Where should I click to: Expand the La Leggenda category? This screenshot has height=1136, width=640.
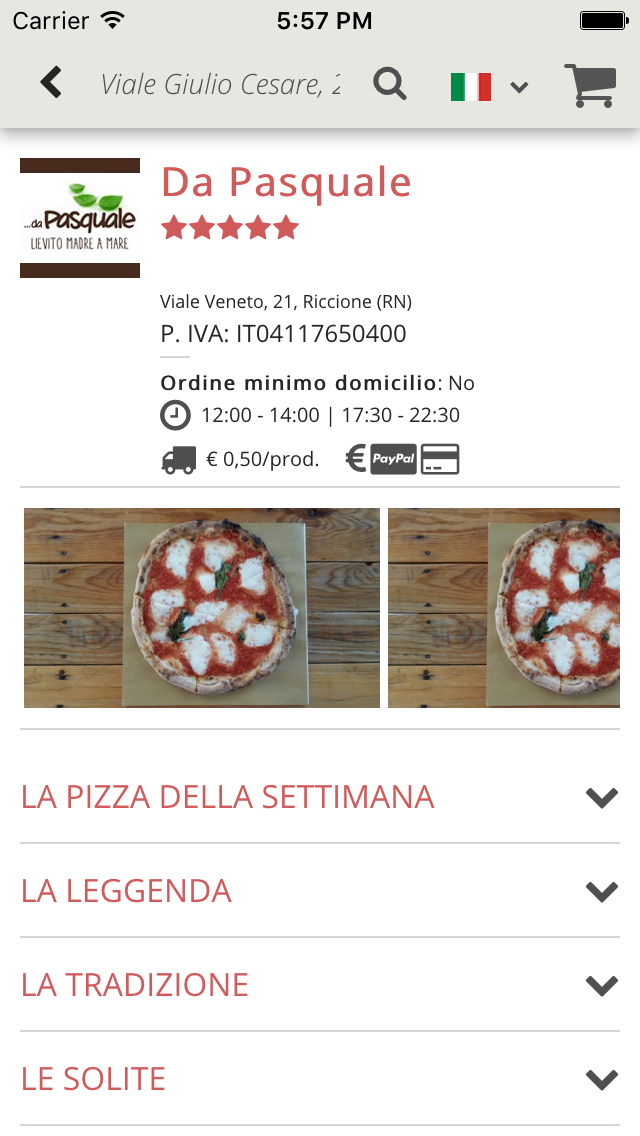pos(320,891)
